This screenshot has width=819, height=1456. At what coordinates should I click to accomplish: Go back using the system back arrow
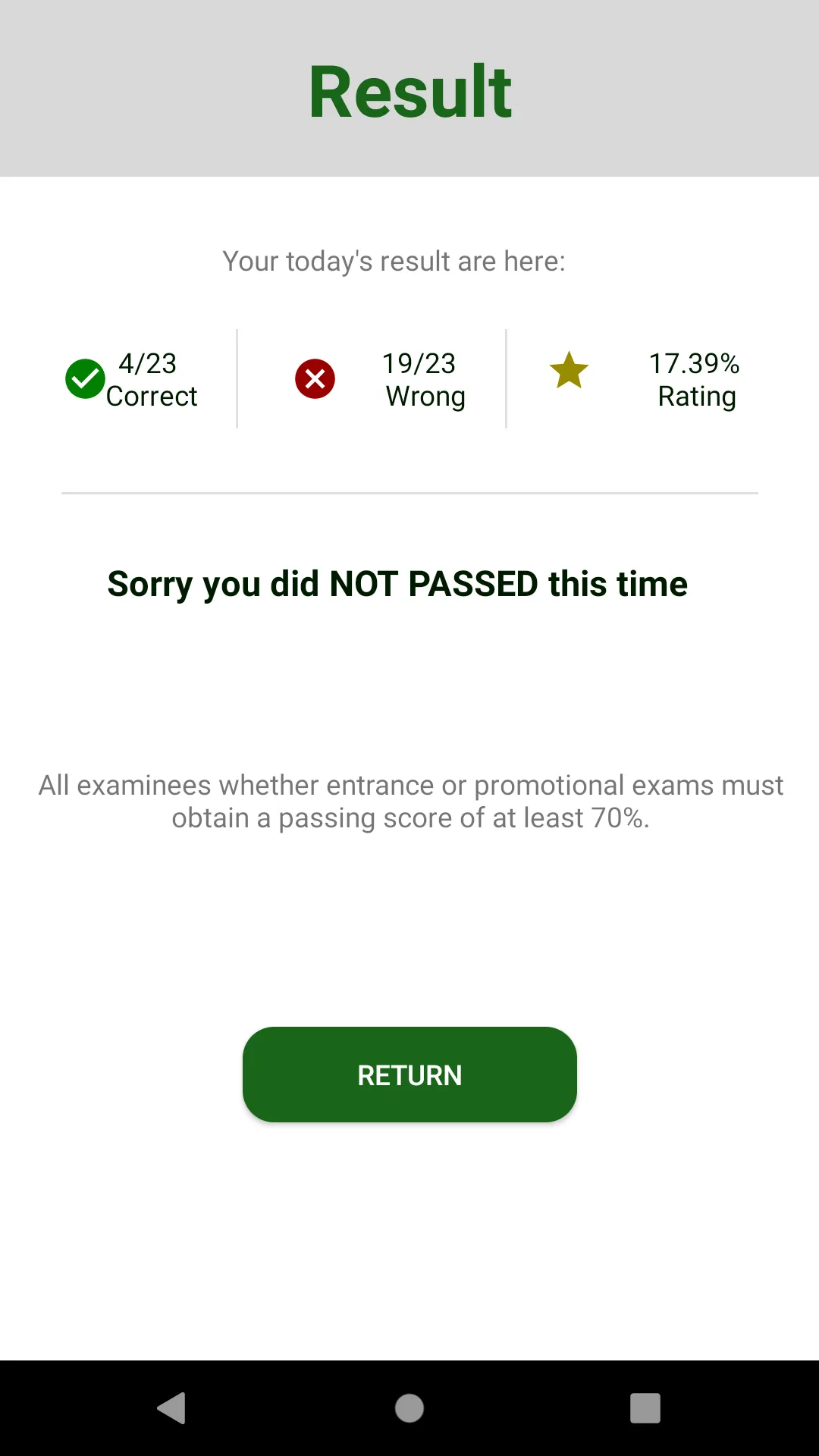pos(171,1408)
